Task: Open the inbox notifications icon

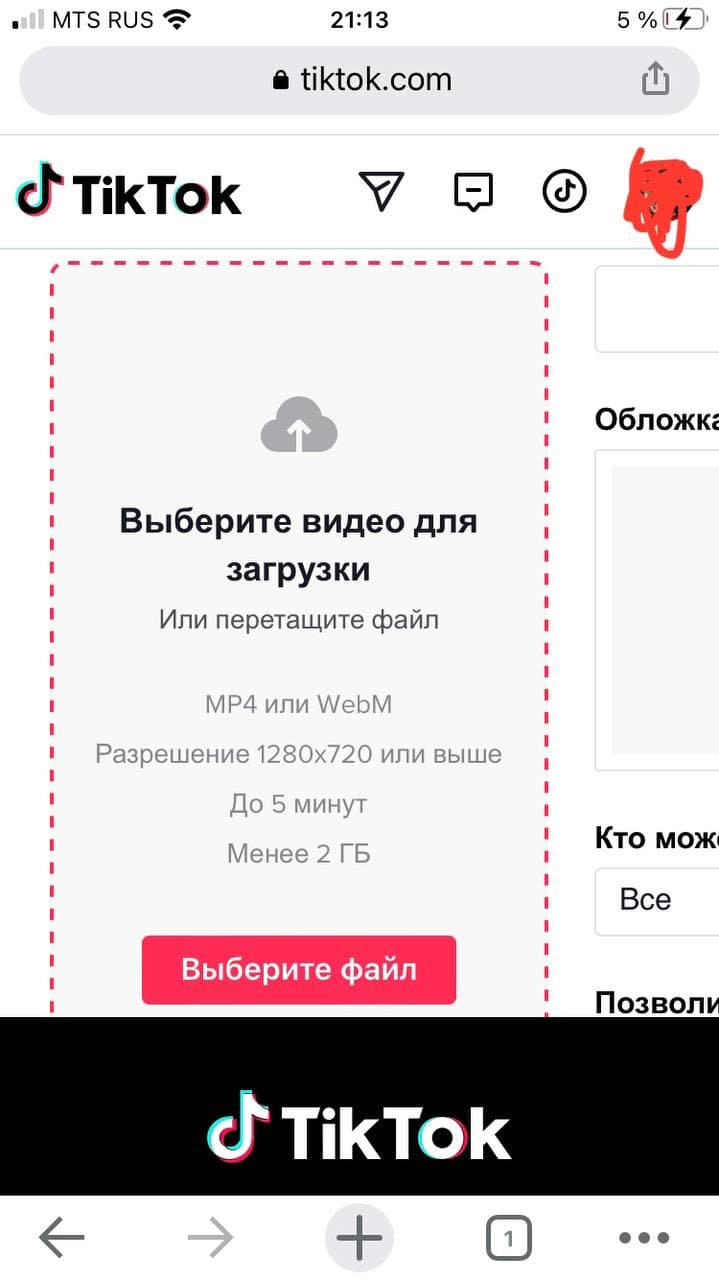Action: tap(473, 192)
